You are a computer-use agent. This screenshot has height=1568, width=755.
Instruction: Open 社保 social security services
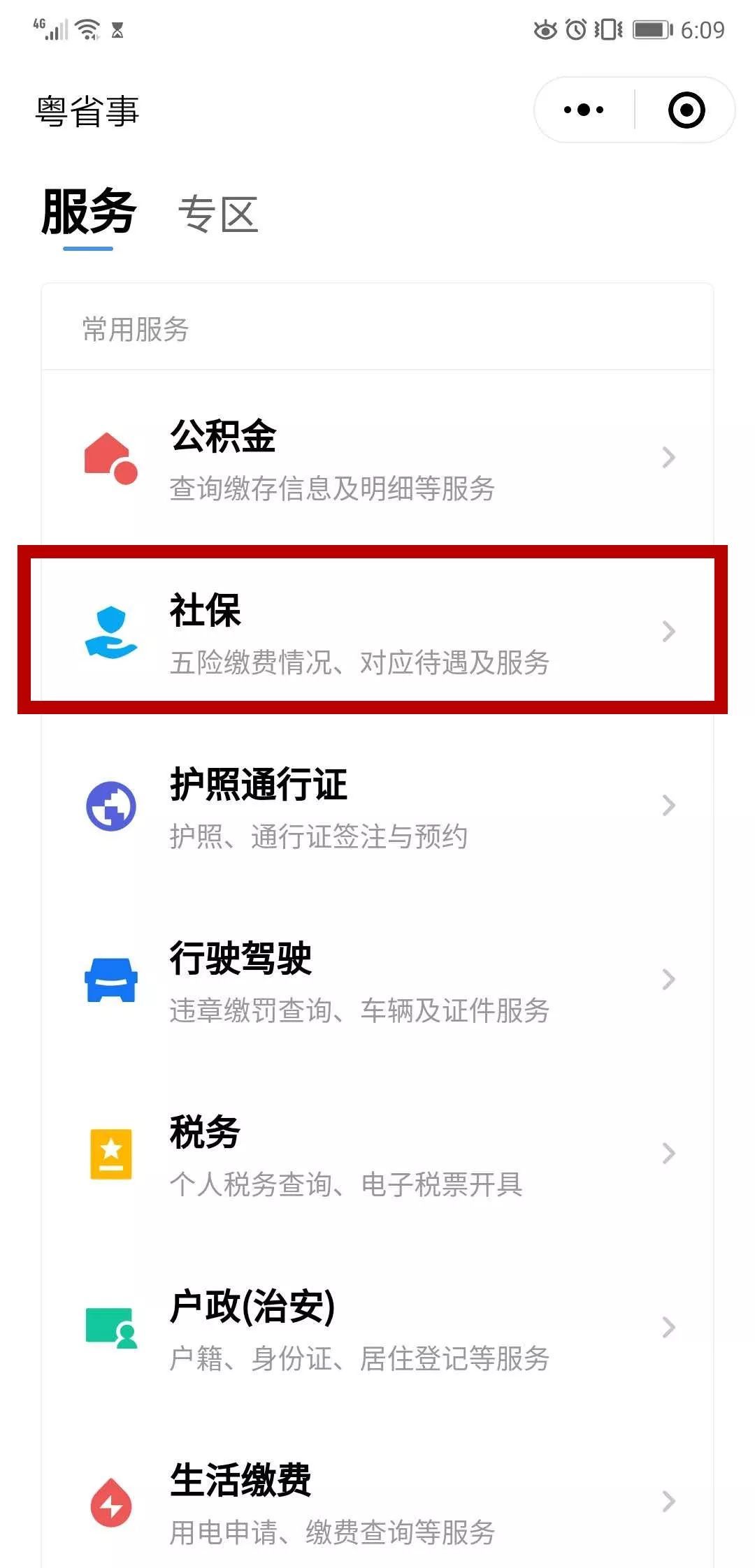pyautogui.click(x=377, y=632)
